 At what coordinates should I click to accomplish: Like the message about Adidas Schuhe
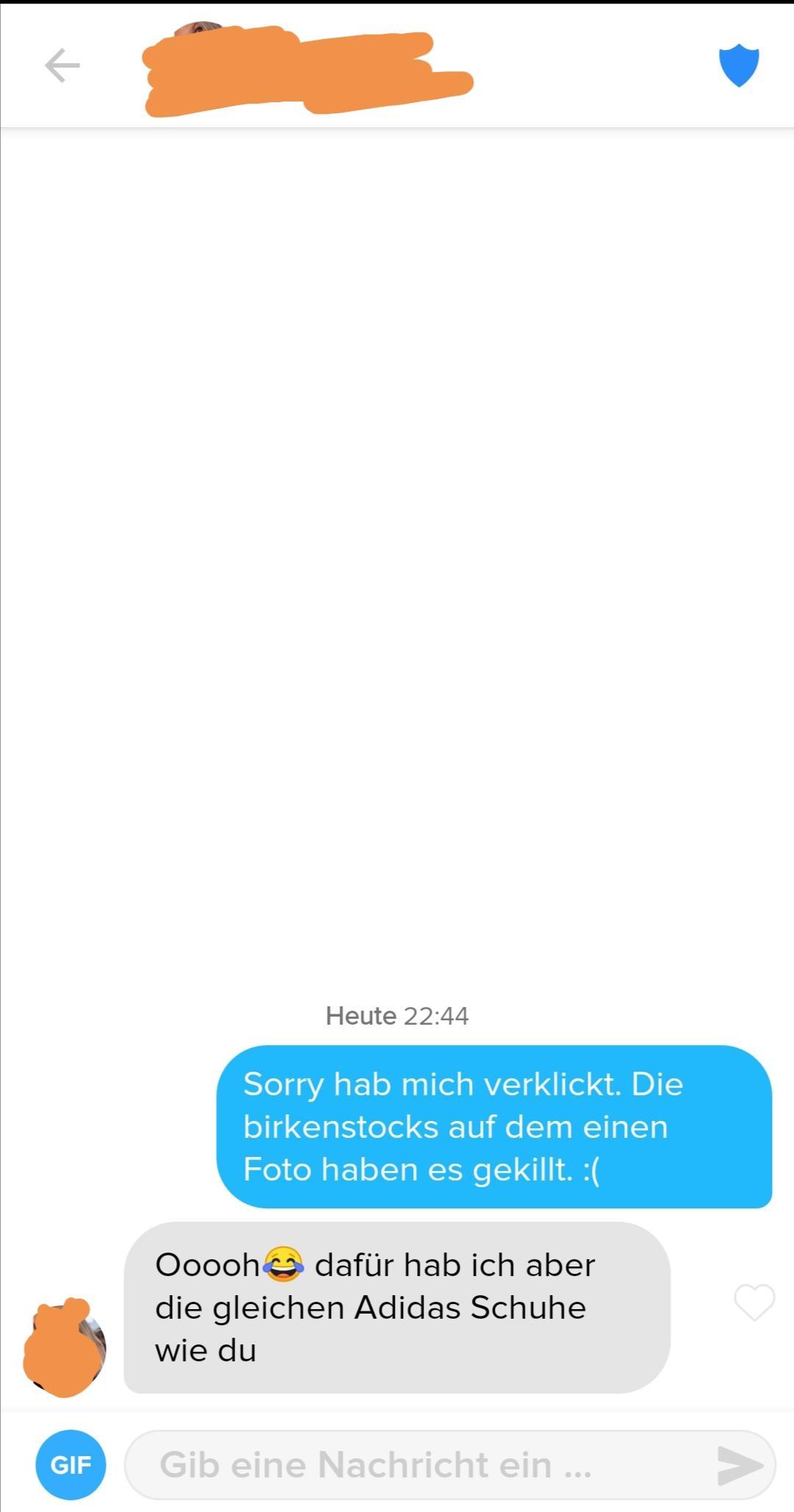tap(754, 1303)
